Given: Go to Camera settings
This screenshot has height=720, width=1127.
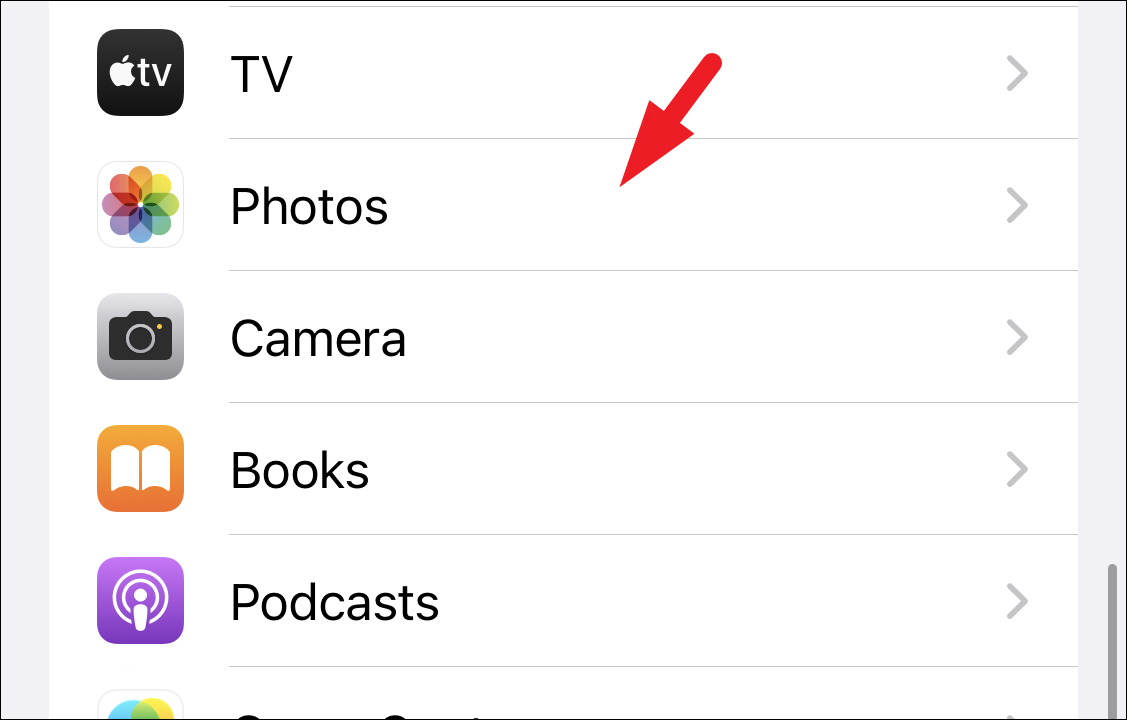Looking at the screenshot, I should [318, 338].
